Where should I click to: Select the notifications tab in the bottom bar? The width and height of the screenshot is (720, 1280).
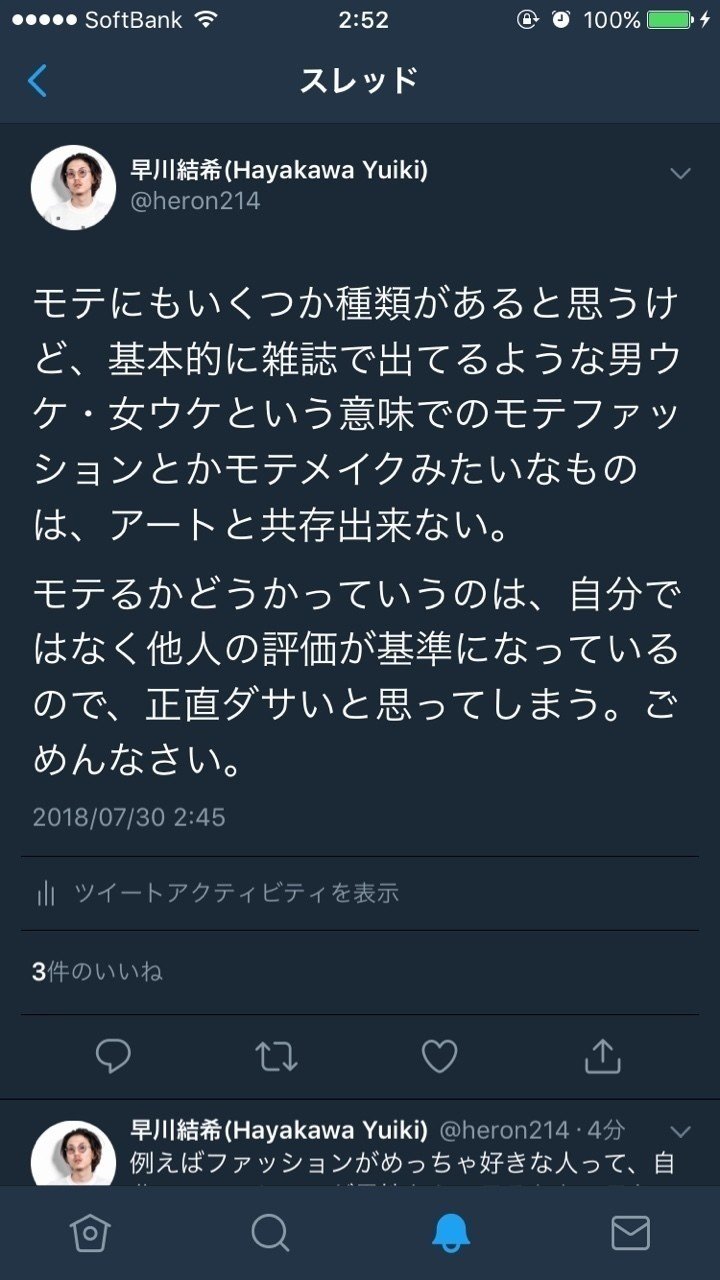pyautogui.click(x=450, y=1232)
